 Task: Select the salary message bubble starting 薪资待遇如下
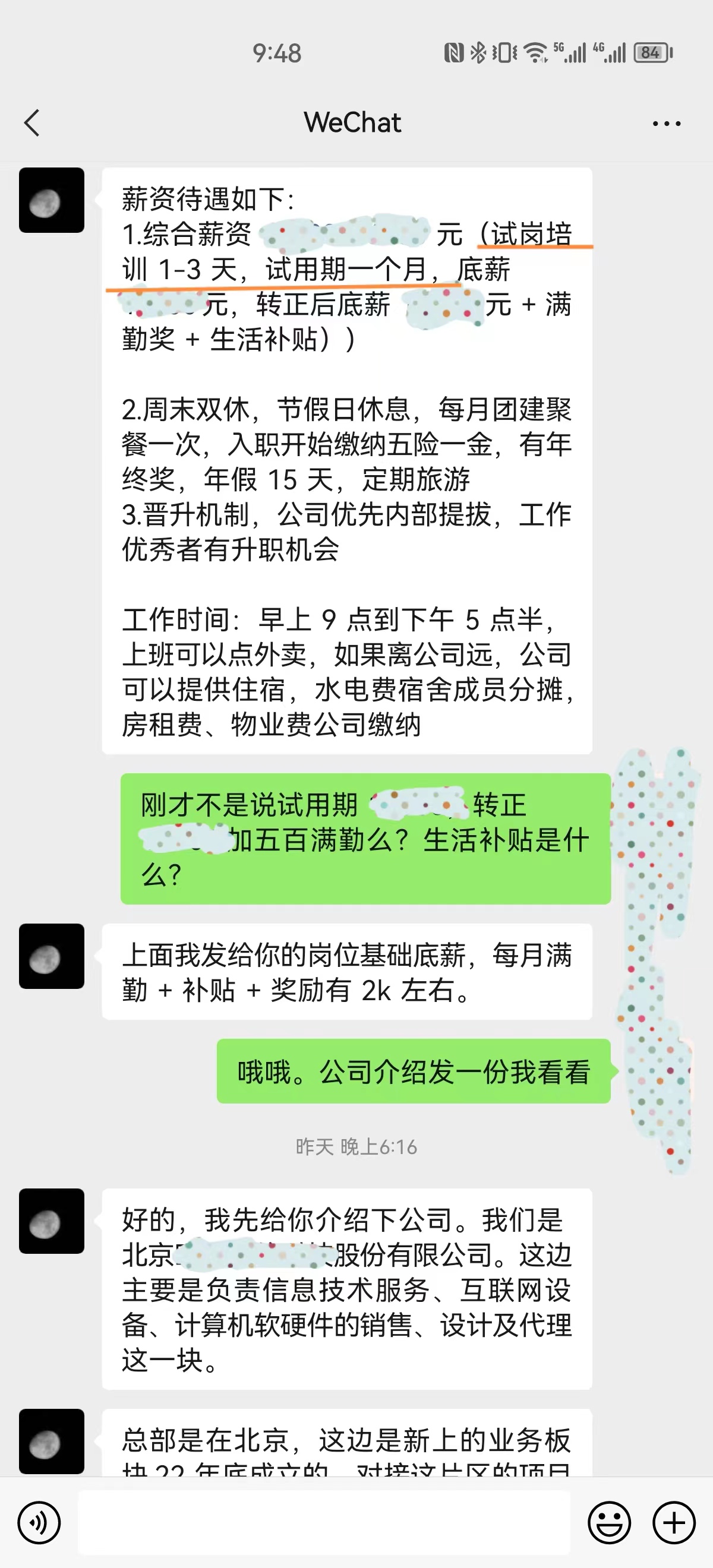[x=347, y=457]
